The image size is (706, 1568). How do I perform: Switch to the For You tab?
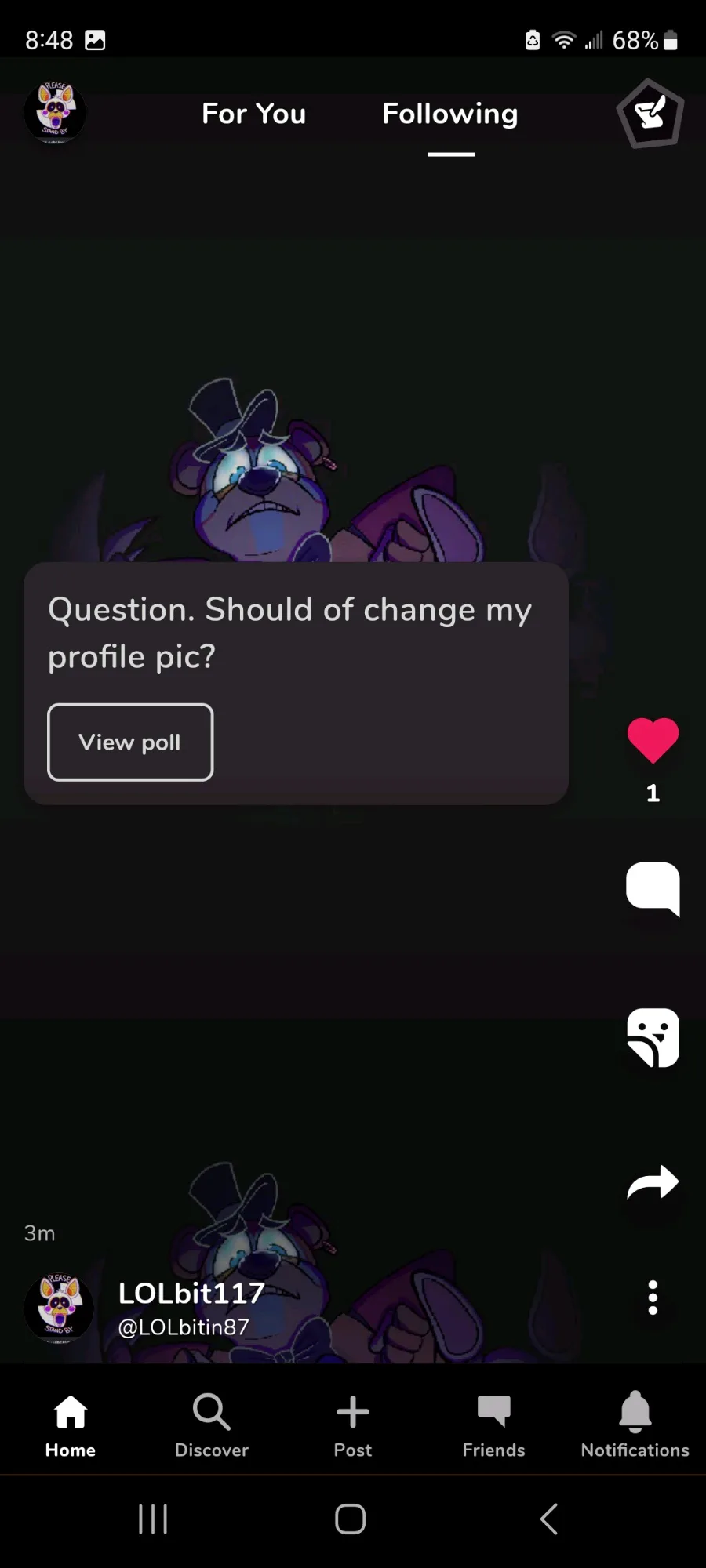tap(253, 114)
